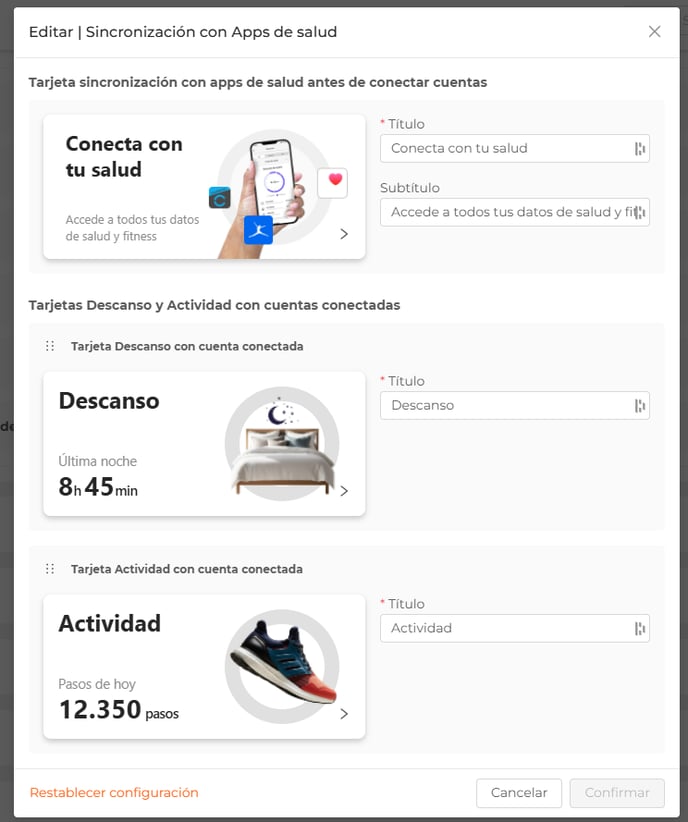The image size is (688, 822).
Task: Open translation icon in 'Conecta con tu salud' field
Action: point(640,148)
